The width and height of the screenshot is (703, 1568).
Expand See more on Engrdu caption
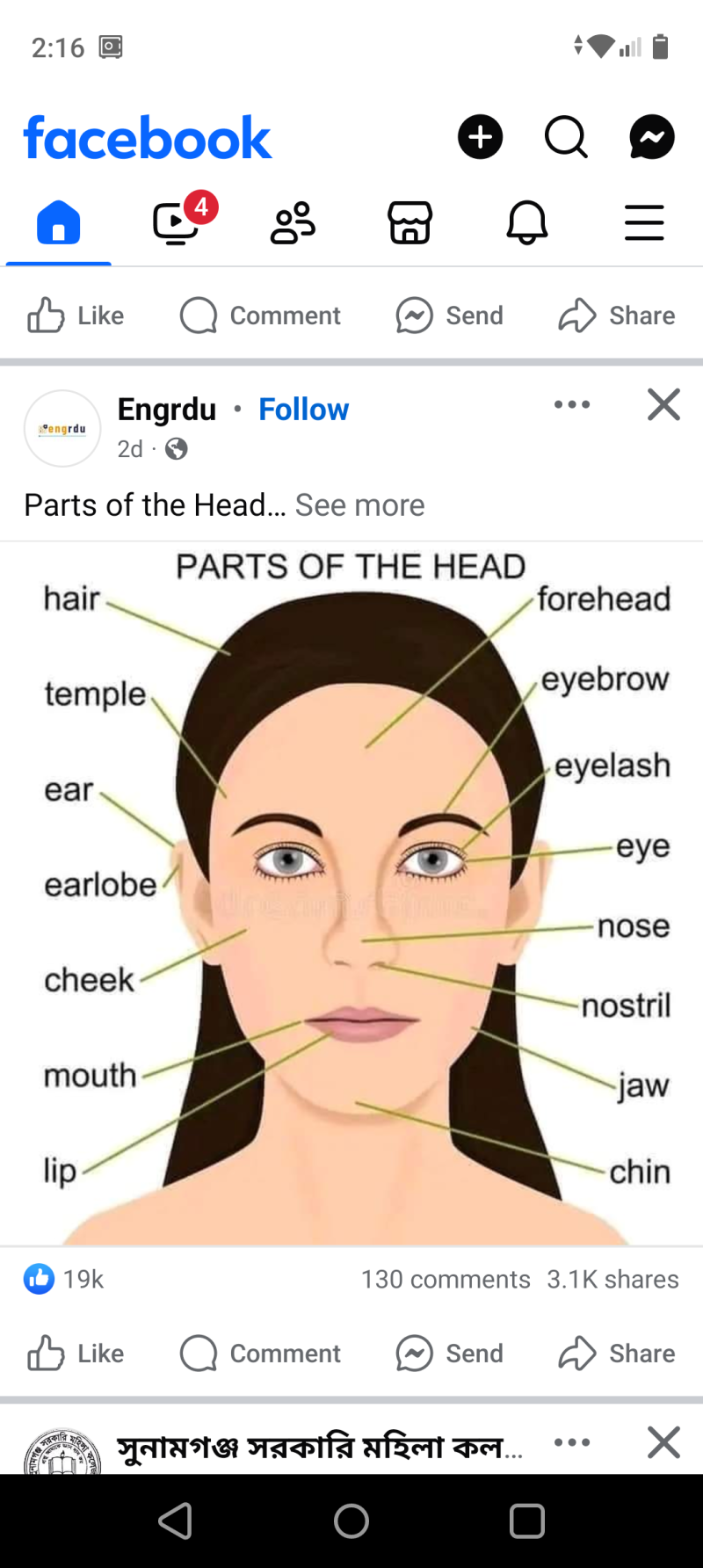(359, 505)
